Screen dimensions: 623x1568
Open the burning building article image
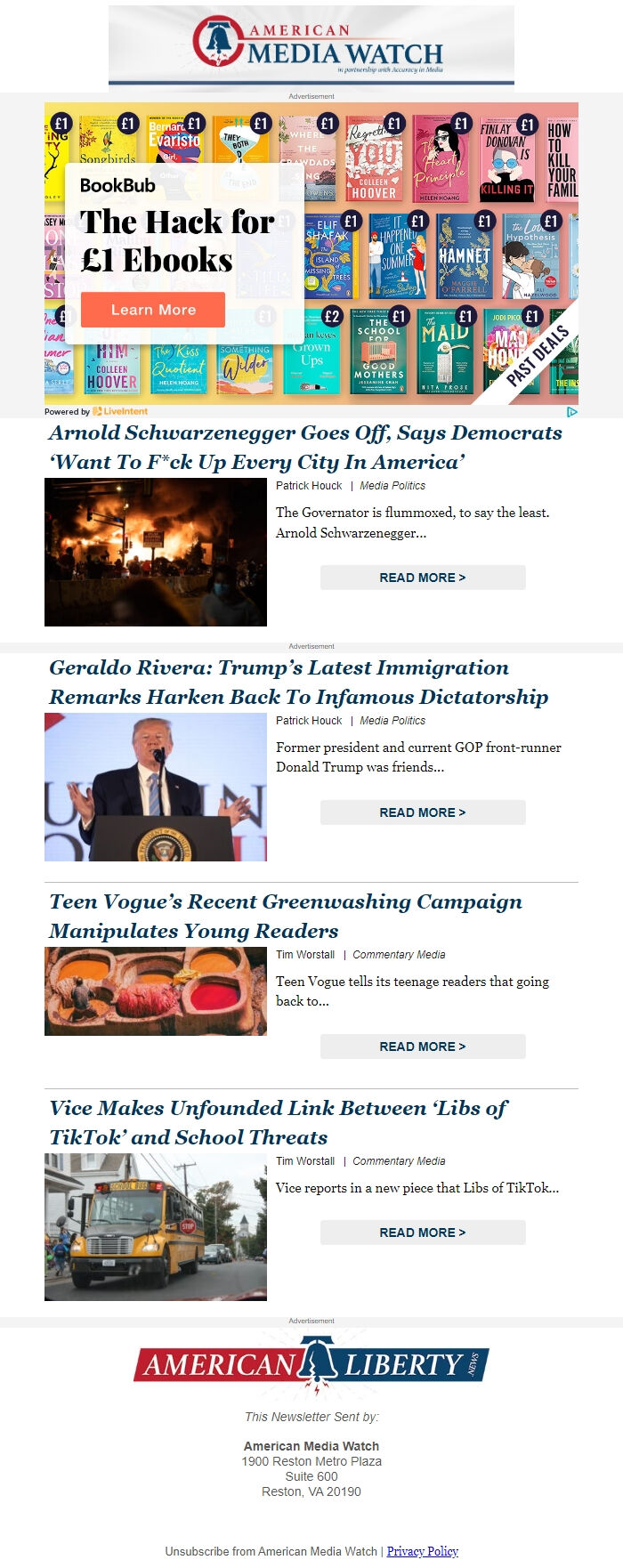[x=156, y=552]
